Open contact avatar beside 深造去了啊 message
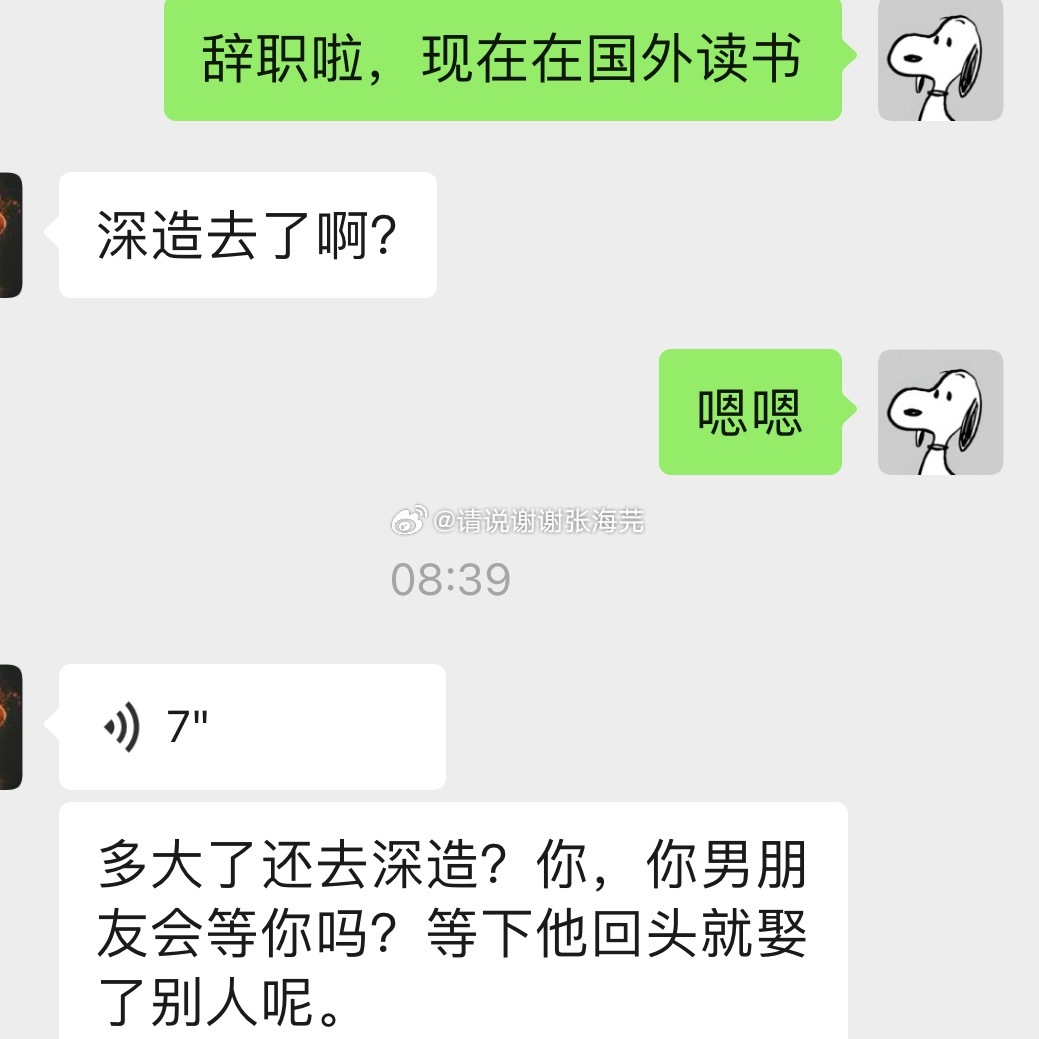The image size is (1039, 1039). (10, 235)
